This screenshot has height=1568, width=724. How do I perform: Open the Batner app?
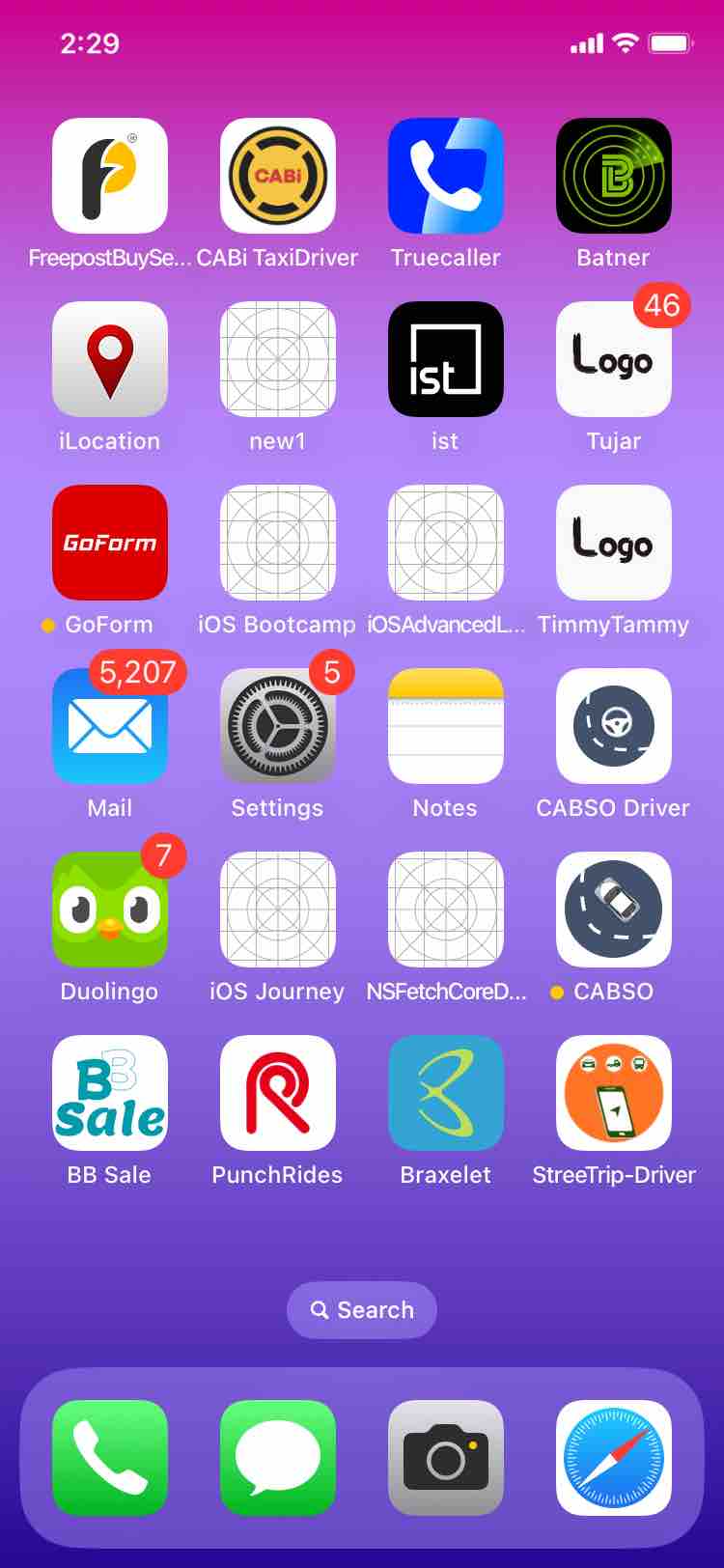tap(613, 176)
